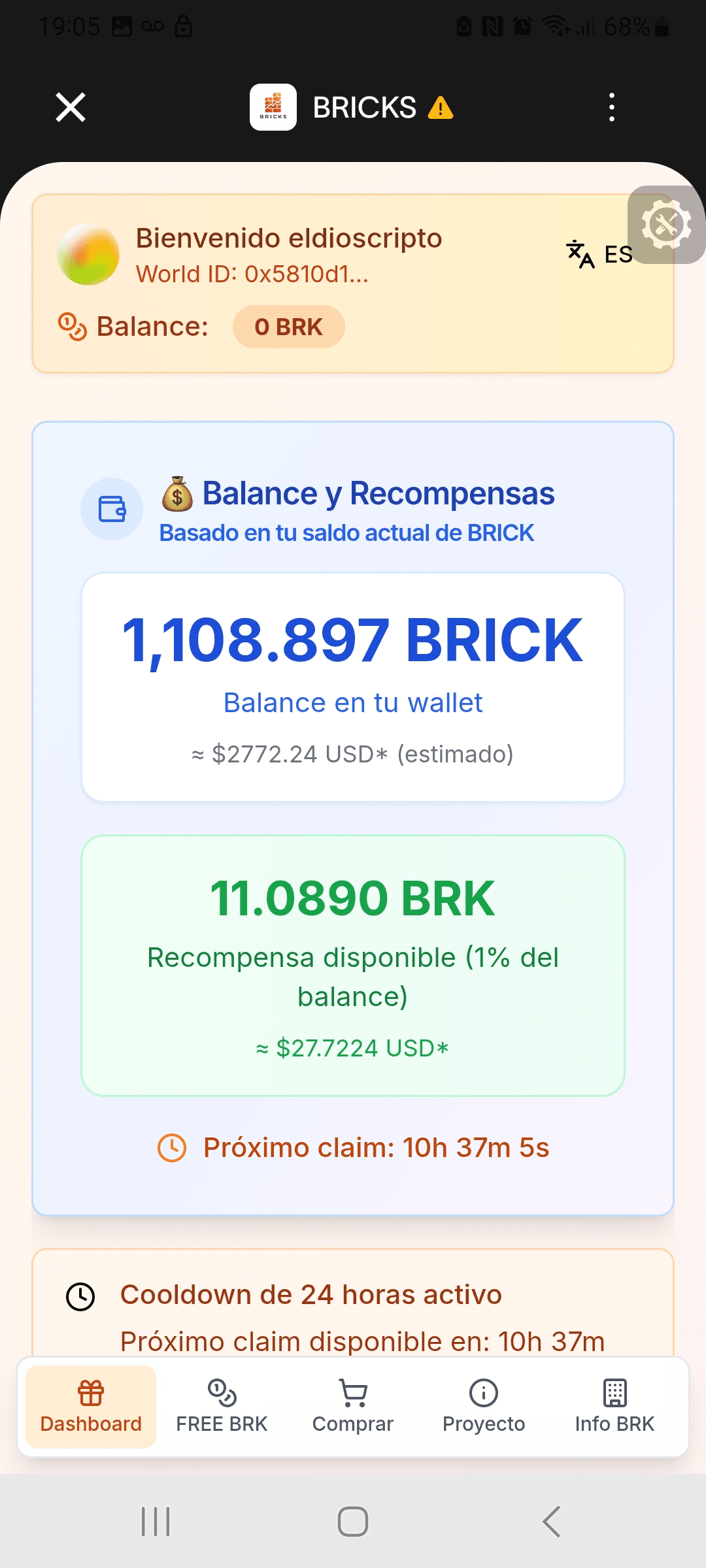Viewport: 706px width, 1568px height.
Task: Change language from ES
Action: pos(599,254)
